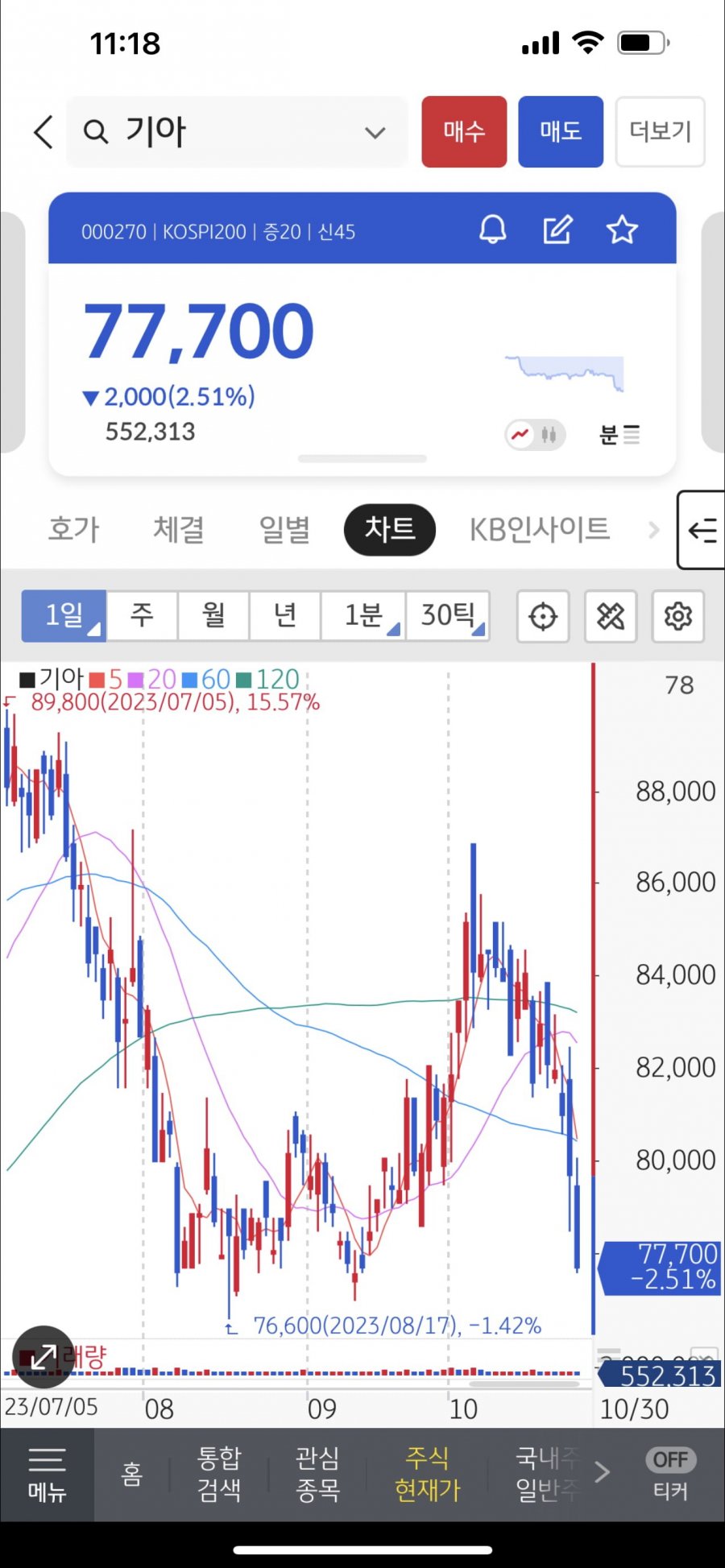Select the 주 weekly chart period

(142, 616)
